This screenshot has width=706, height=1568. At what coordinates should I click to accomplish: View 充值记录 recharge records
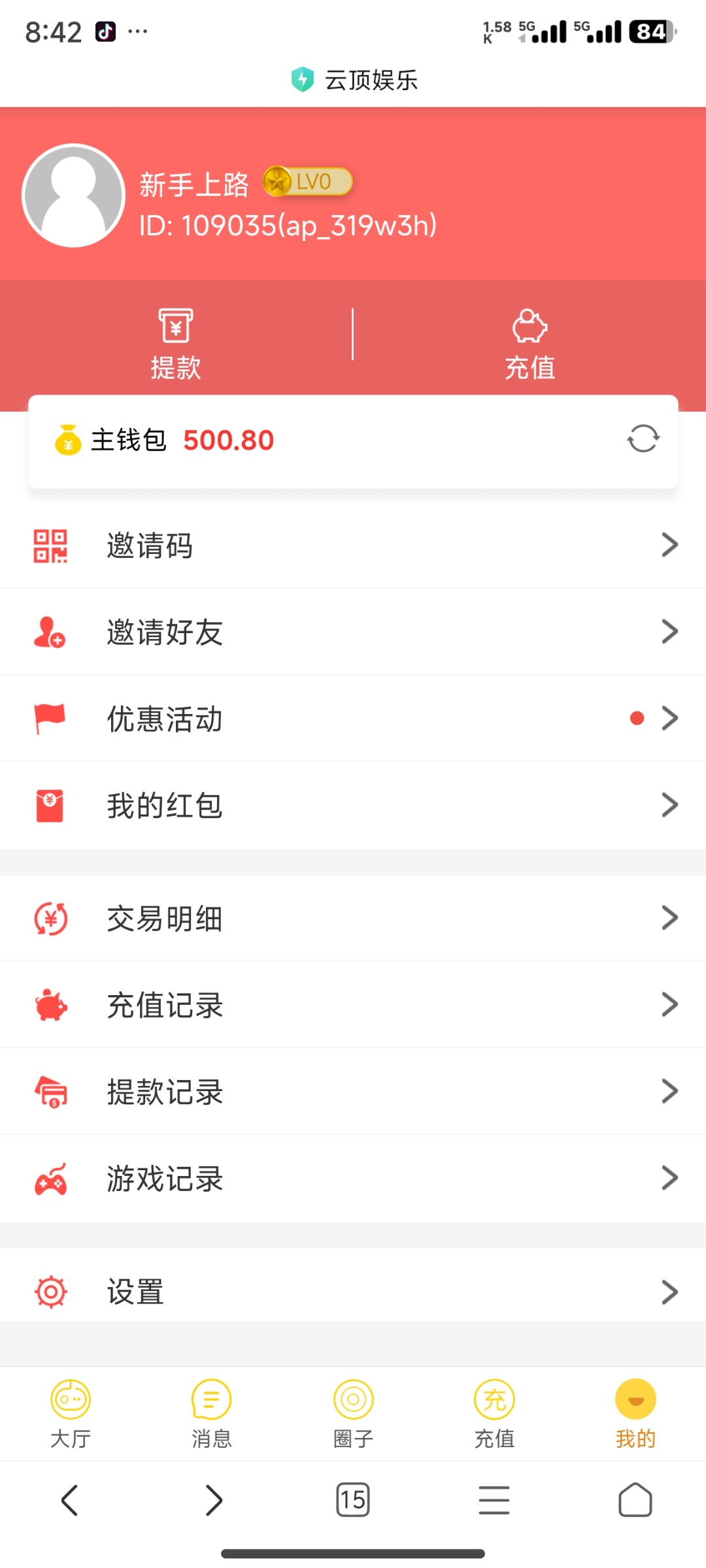(353, 1005)
